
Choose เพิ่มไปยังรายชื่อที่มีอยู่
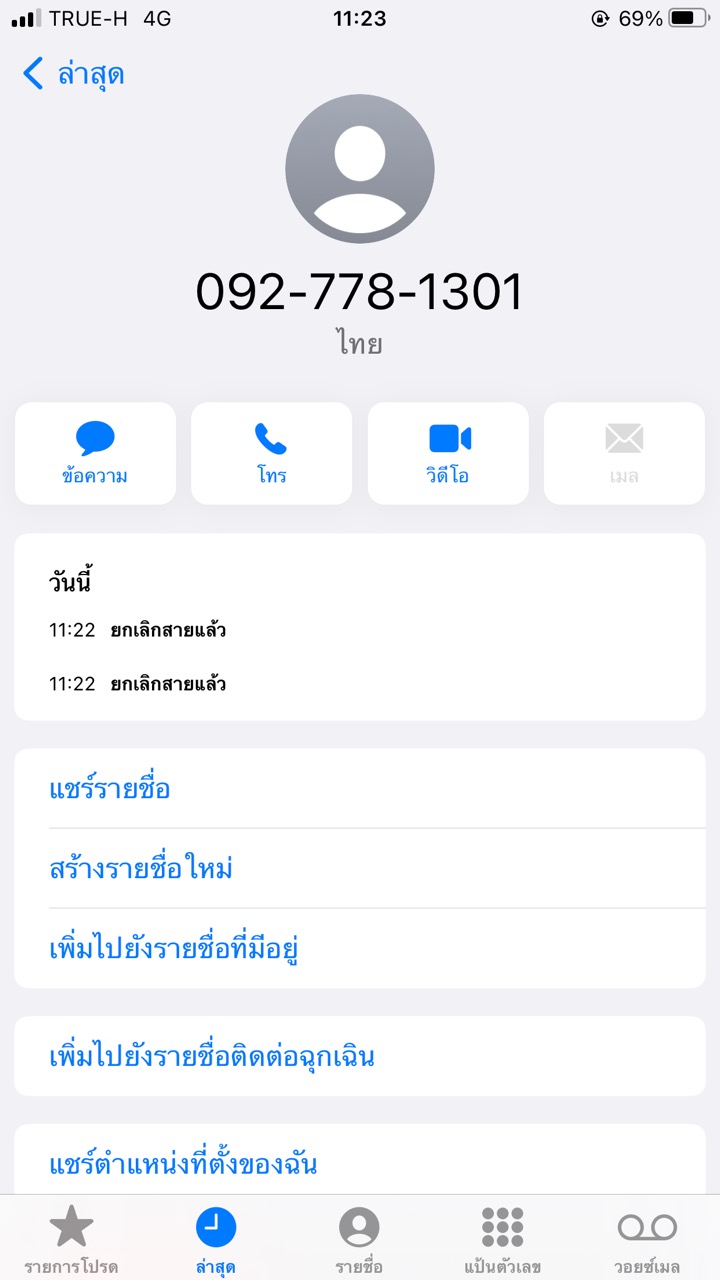point(175,949)
